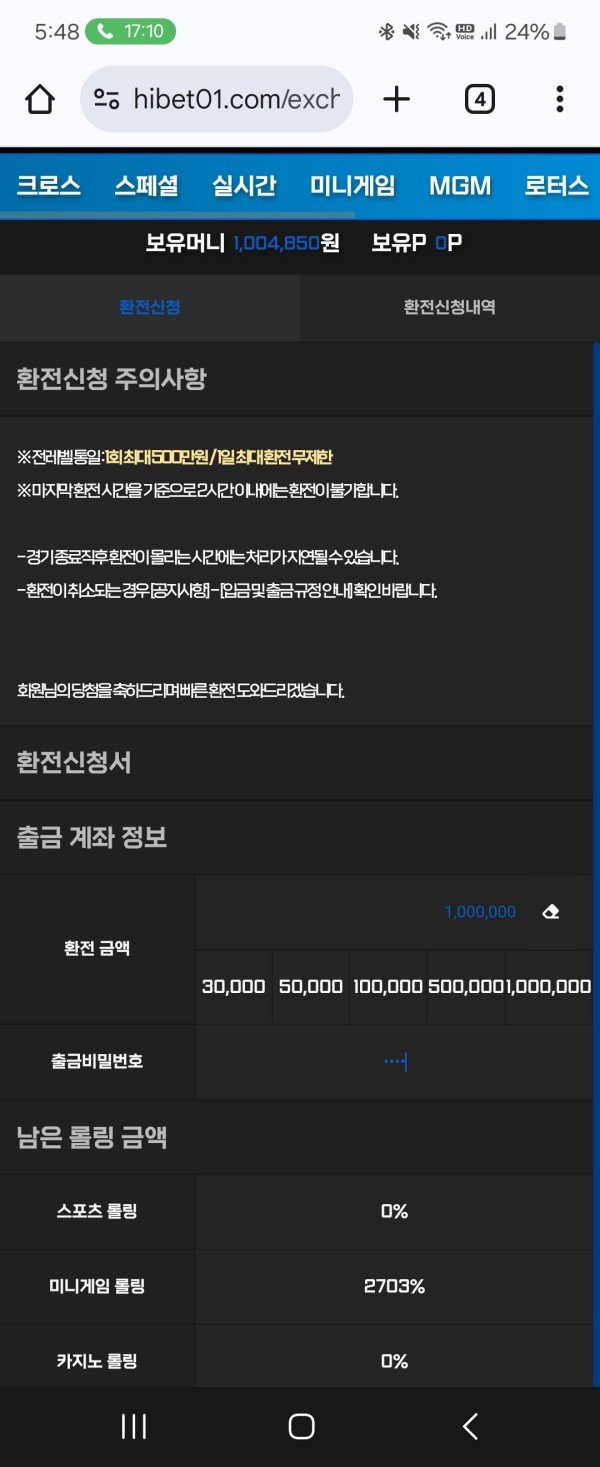600x1467 pixels.
Task: Open the hibet01.com address bar
Action: click(216, 99)
